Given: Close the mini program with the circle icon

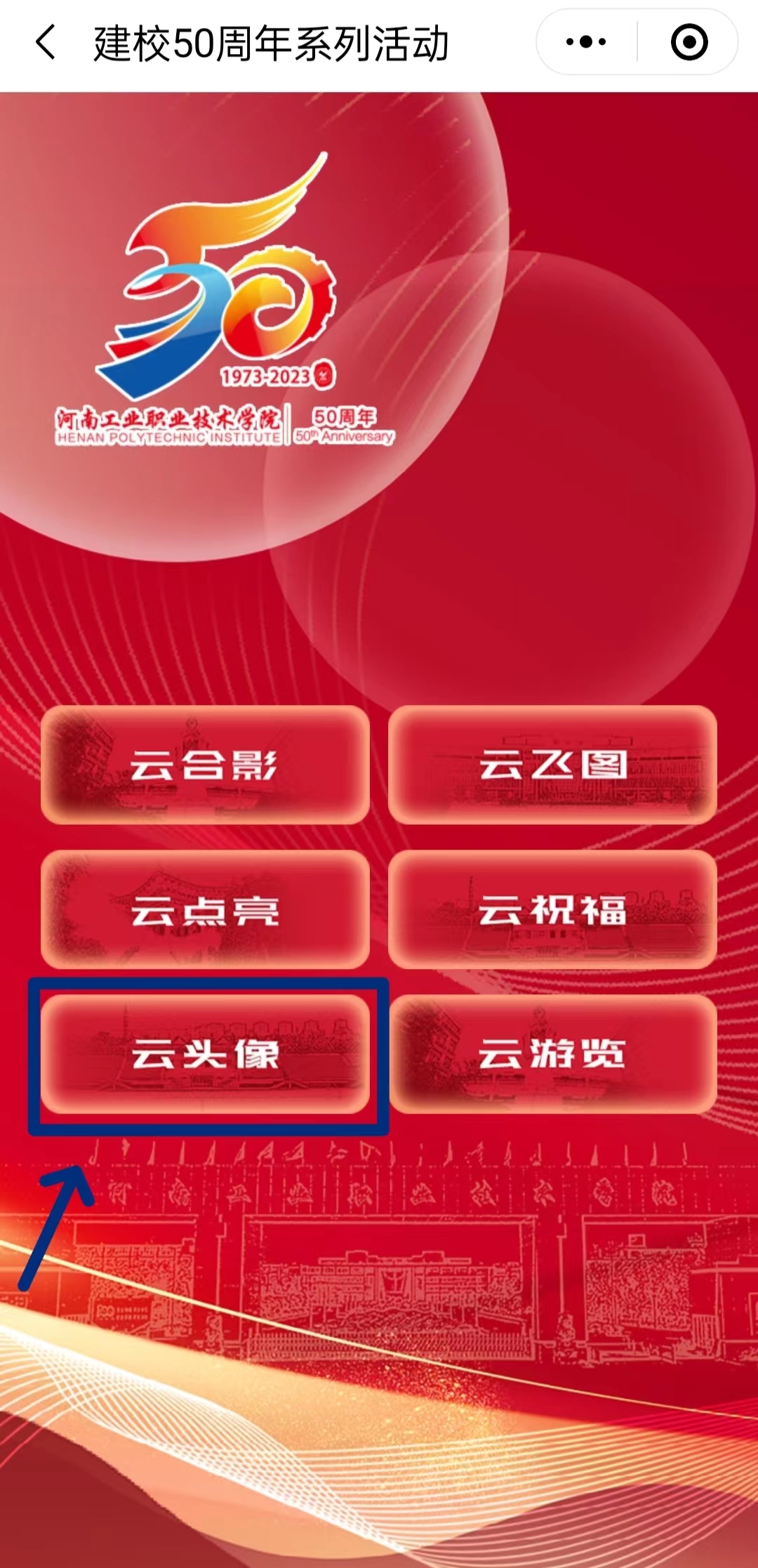Looking at the screenshot, I should pyautogui.click(x=689, y=42).
